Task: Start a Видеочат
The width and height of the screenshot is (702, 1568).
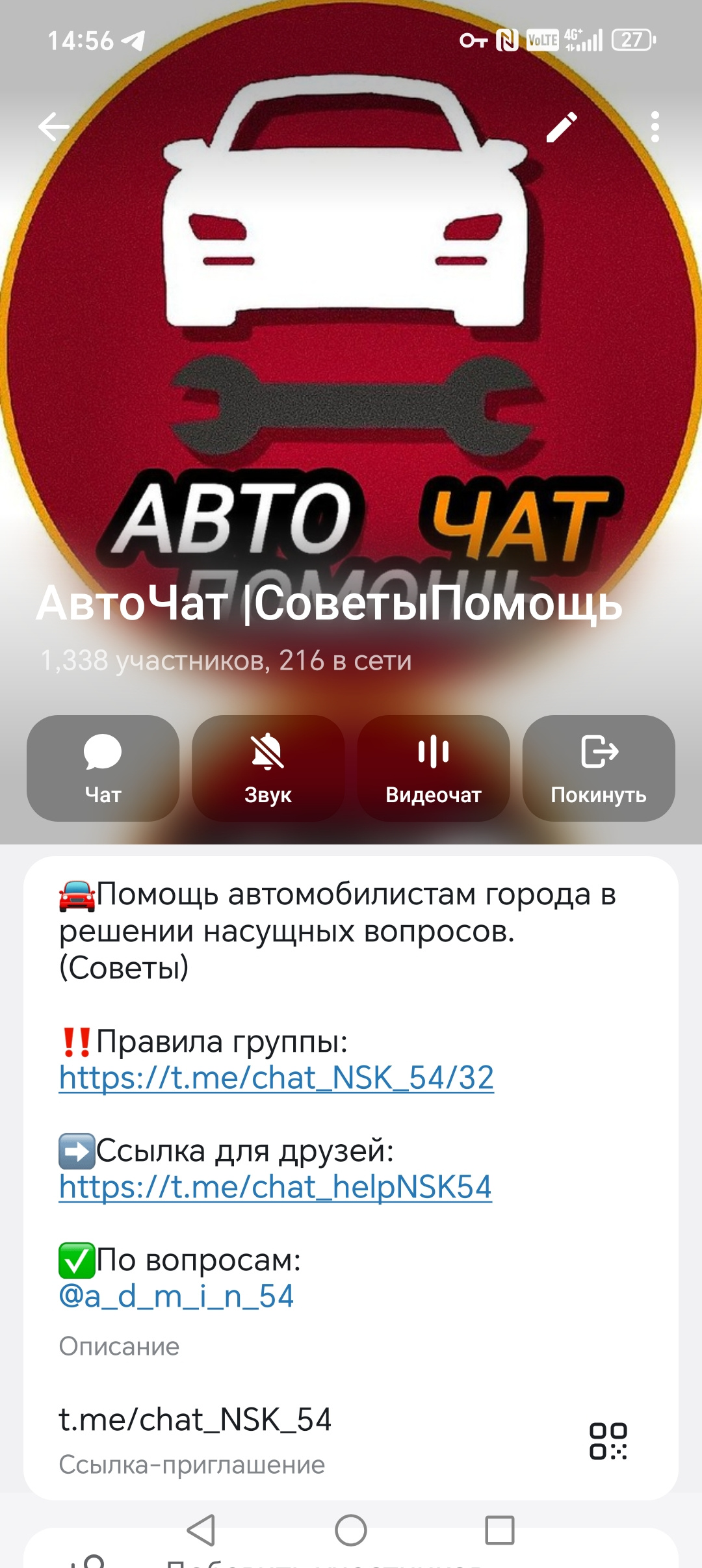Action: click(x=434, y=768)
